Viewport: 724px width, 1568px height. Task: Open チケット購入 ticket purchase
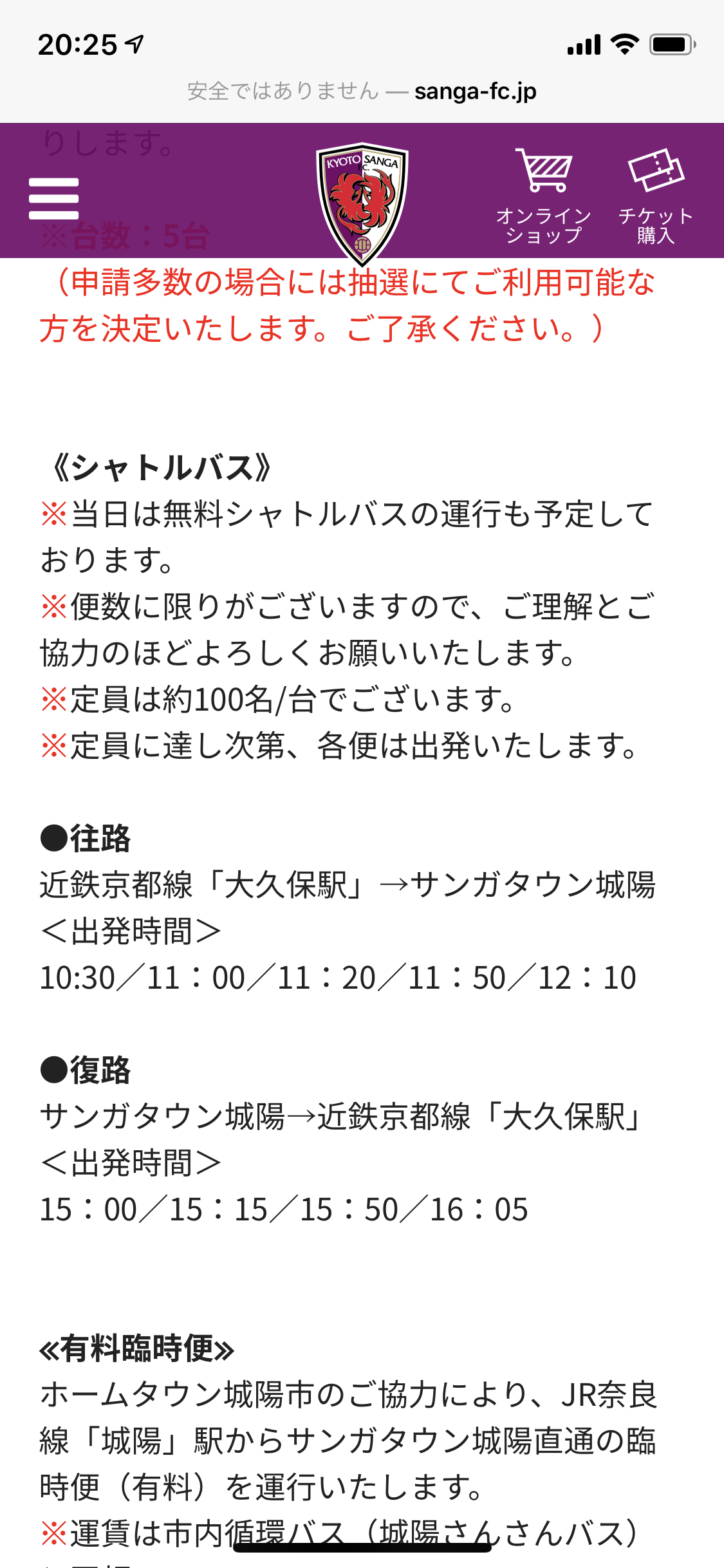(655, 195)
